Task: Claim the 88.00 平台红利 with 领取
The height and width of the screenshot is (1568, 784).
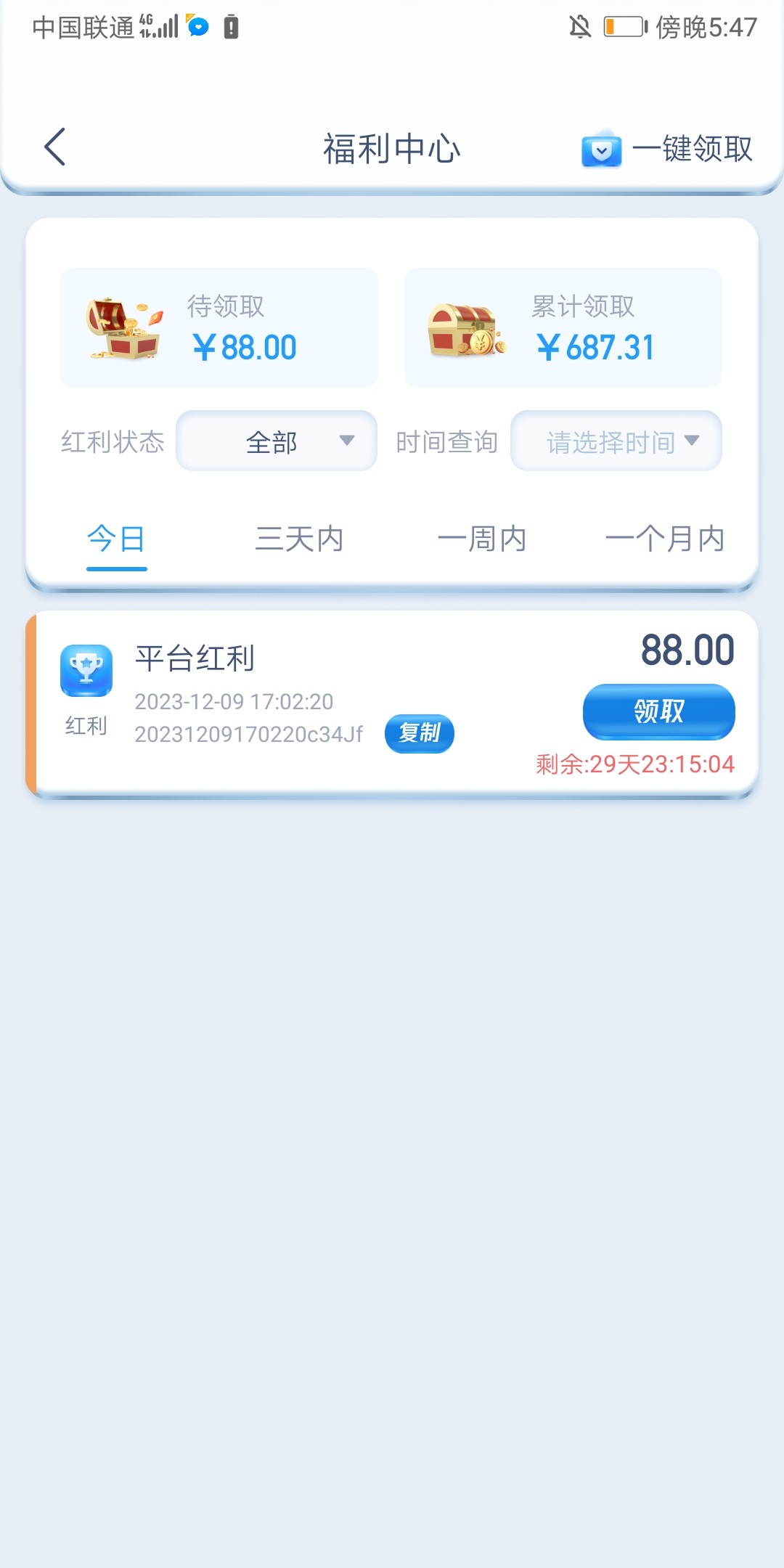Action: click(x=658, y=711)
